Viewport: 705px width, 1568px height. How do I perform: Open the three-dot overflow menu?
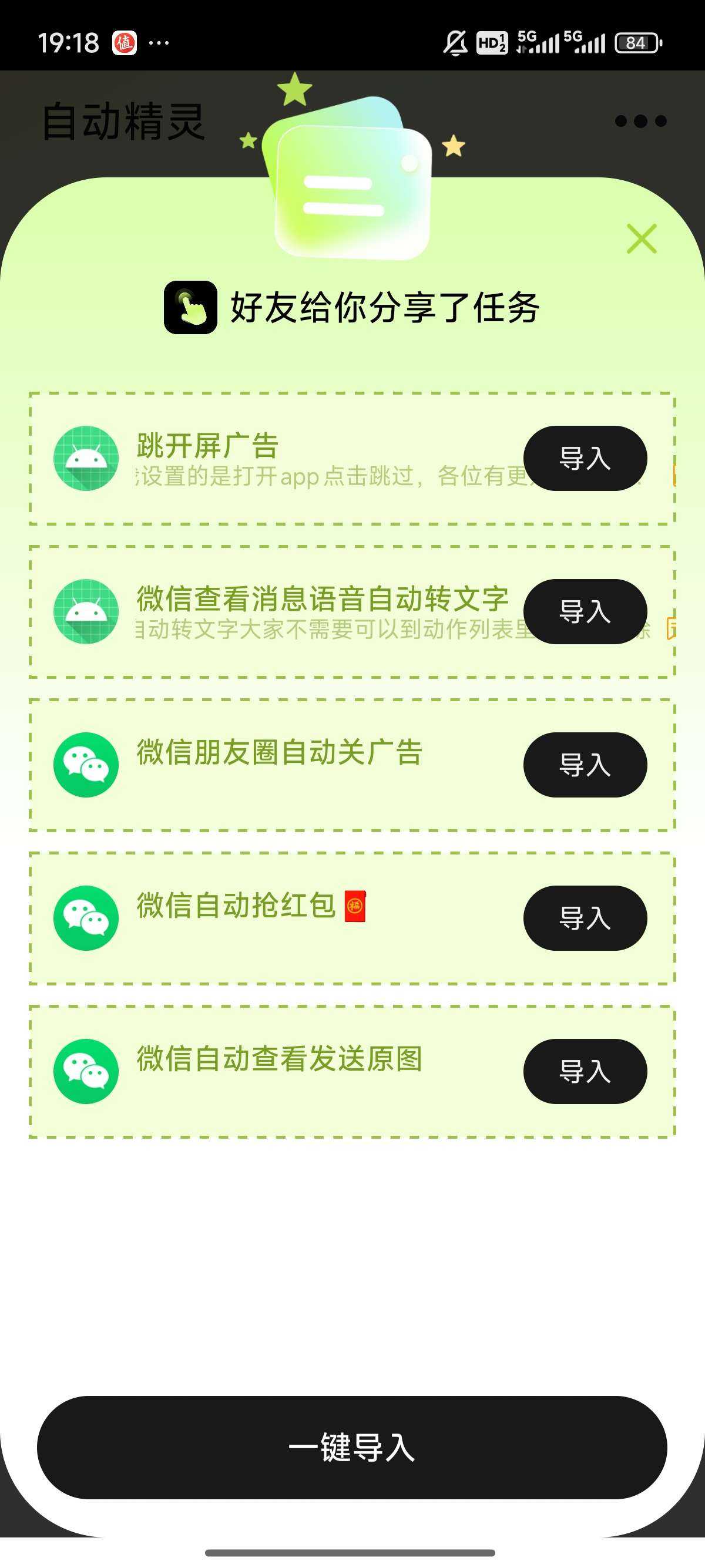640,121
